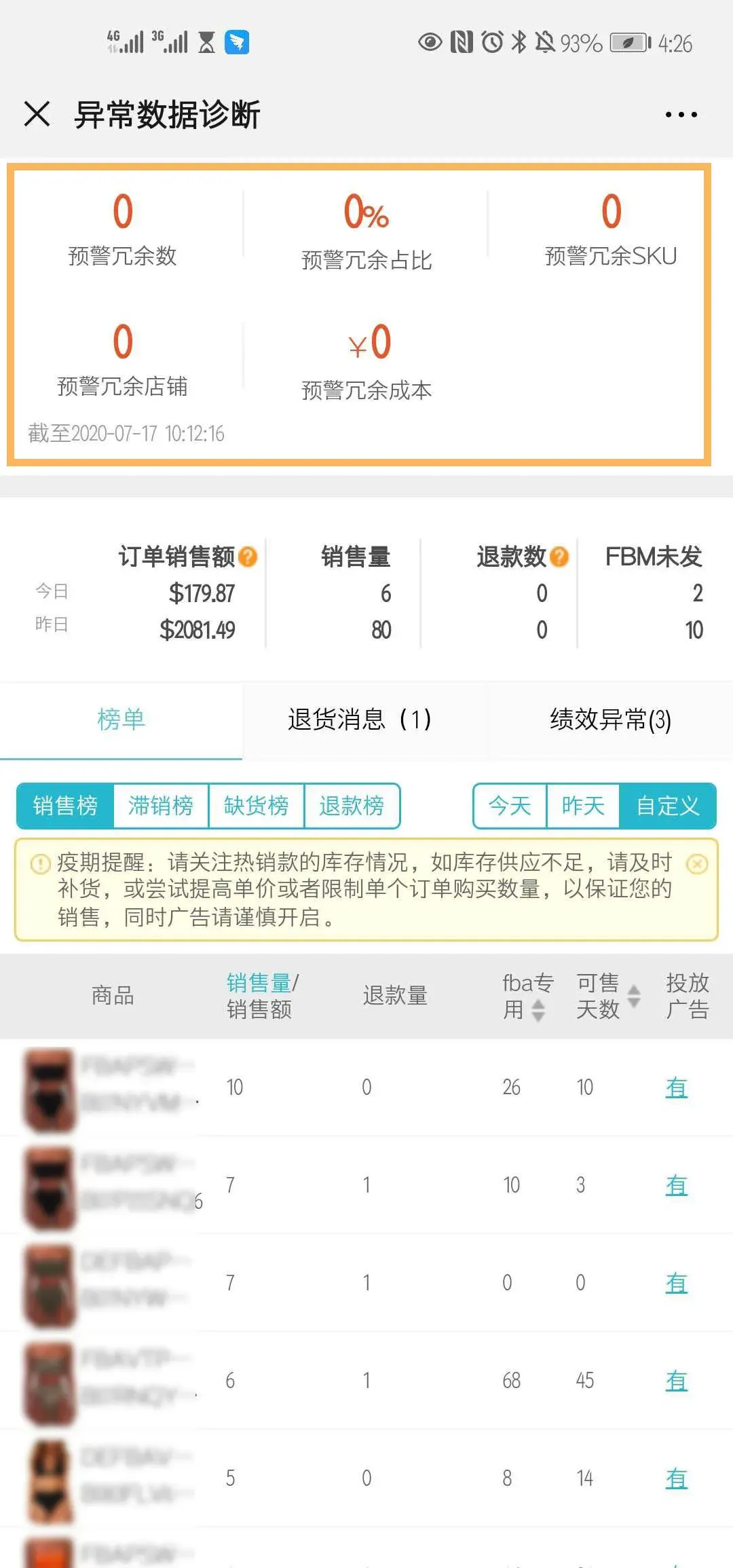Open the 有 ad link for item with 45 sellable days
733x1568 pixels.
(x=676, y=1381)
